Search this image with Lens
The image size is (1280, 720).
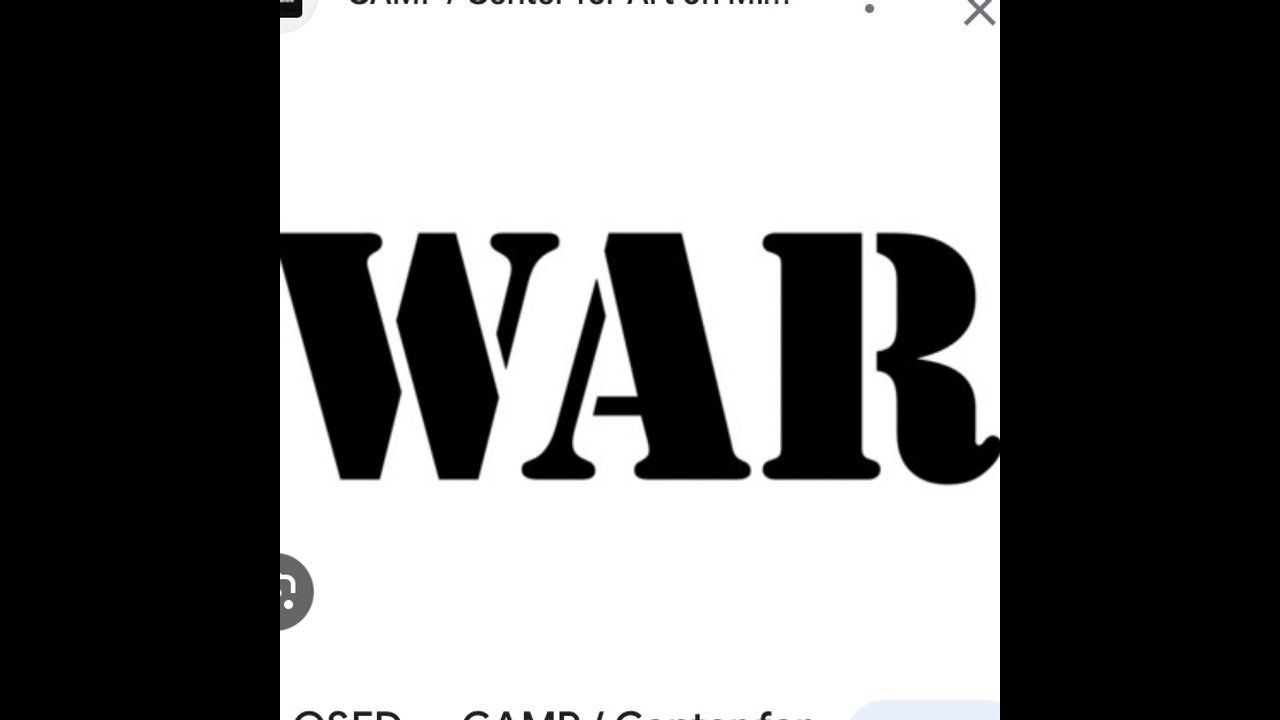291,591
